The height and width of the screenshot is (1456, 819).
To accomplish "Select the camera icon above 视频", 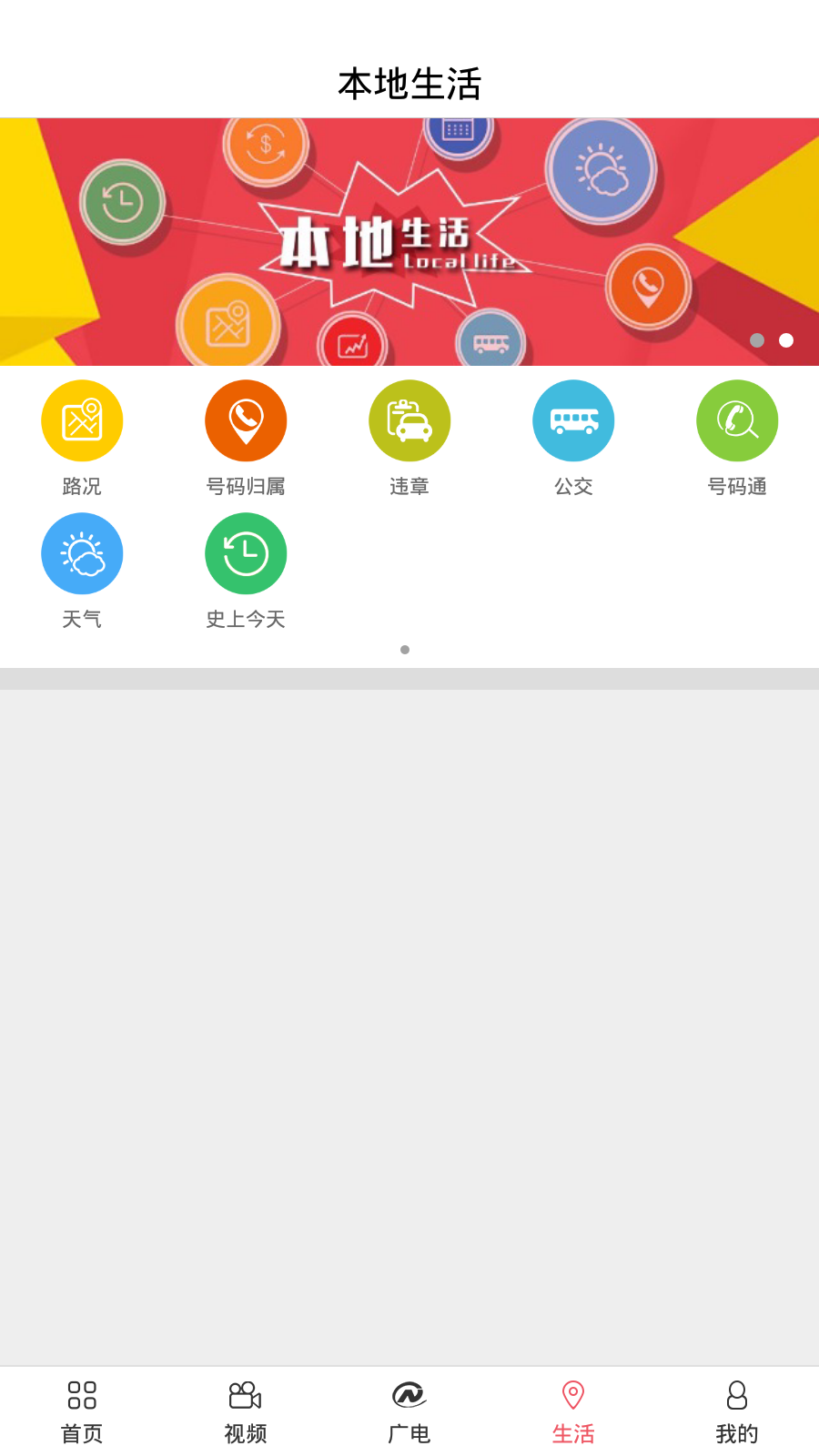I will click(x=246, y=1396).
